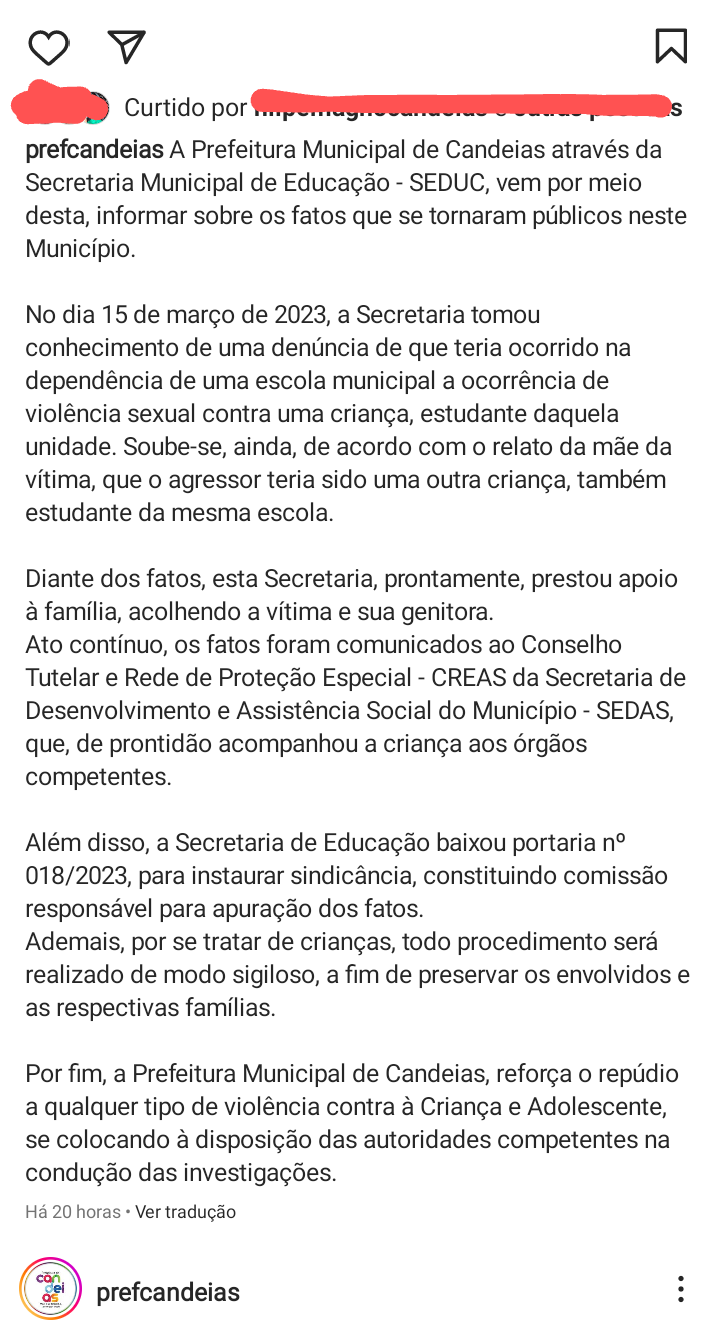Open the prefcandeias avatar on the next post
This screenshot has width=720, height=1327.
pos(50,1289)
